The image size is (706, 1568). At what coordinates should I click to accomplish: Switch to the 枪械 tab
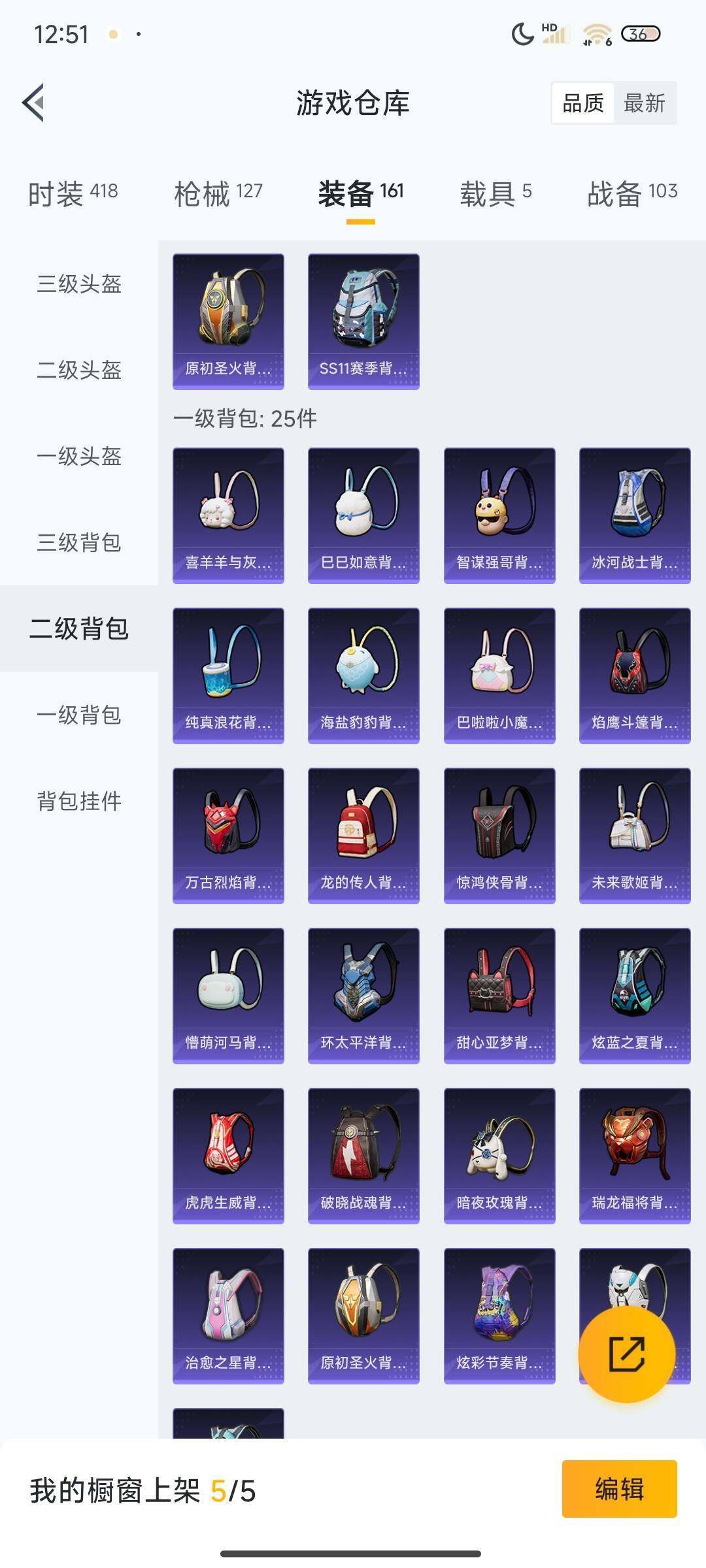218,193
